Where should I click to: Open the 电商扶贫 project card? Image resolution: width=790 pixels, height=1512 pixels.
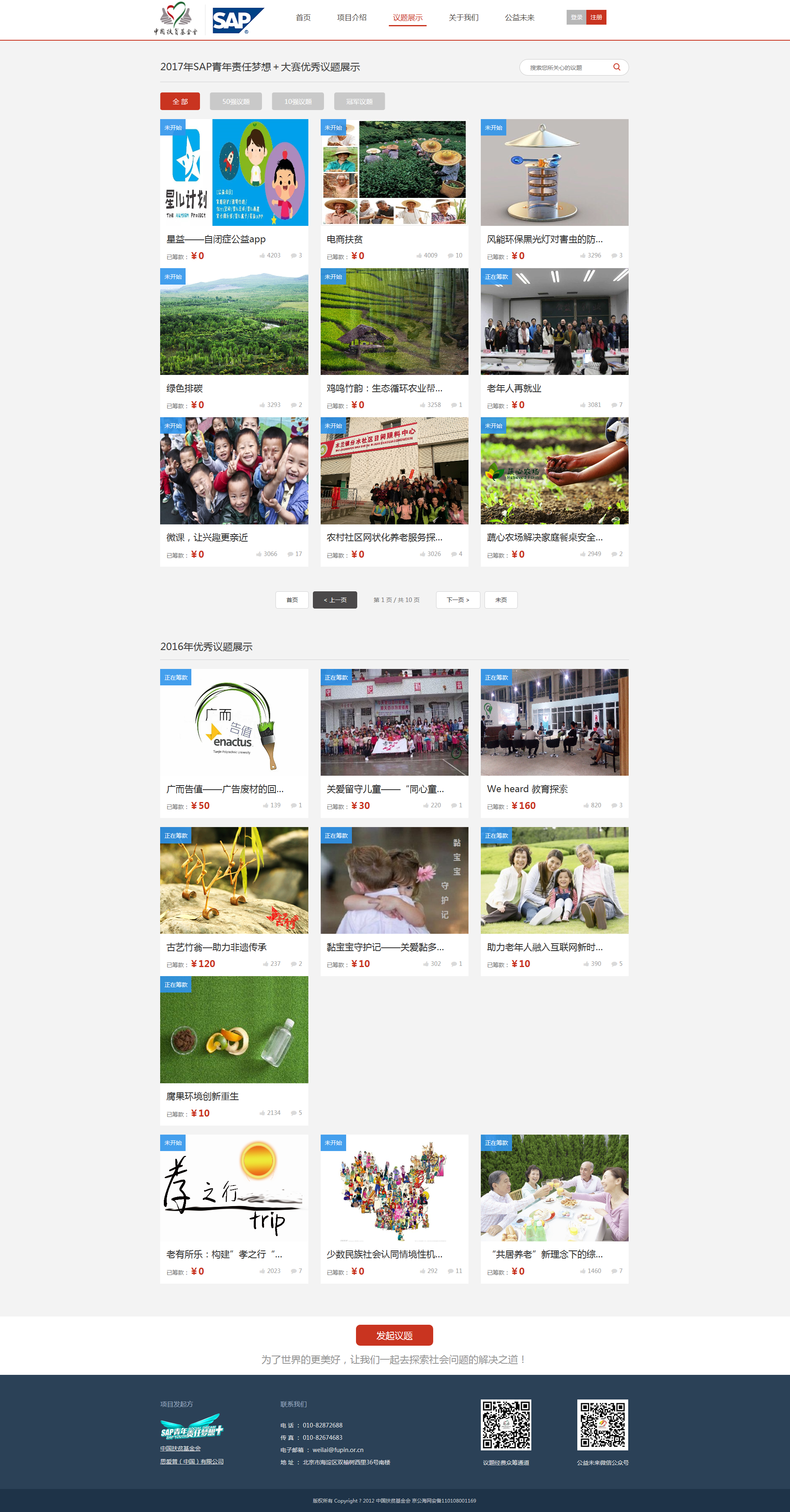(x=394, y=173)
